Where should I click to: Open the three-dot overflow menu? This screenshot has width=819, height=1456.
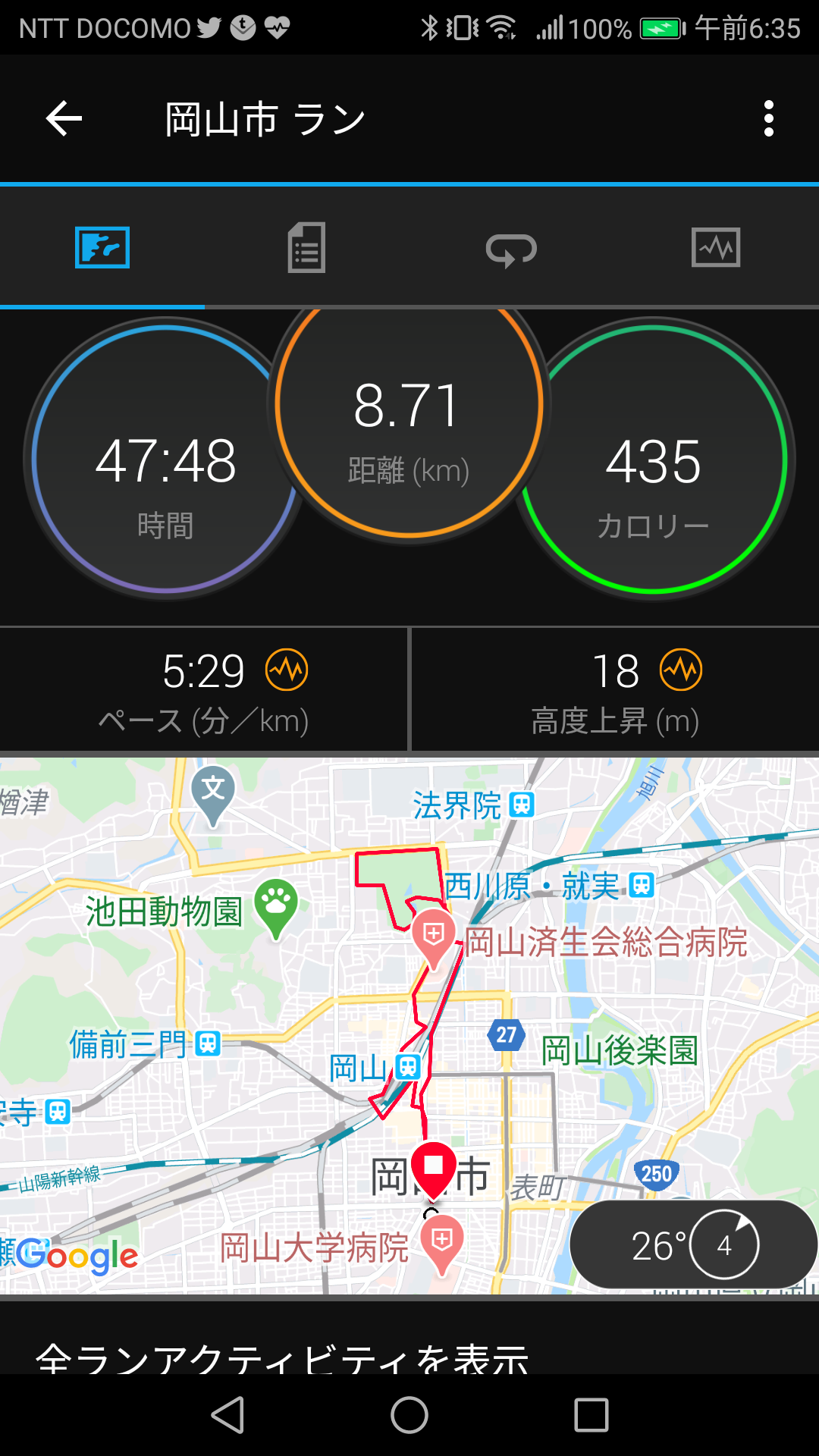(768, 119)
